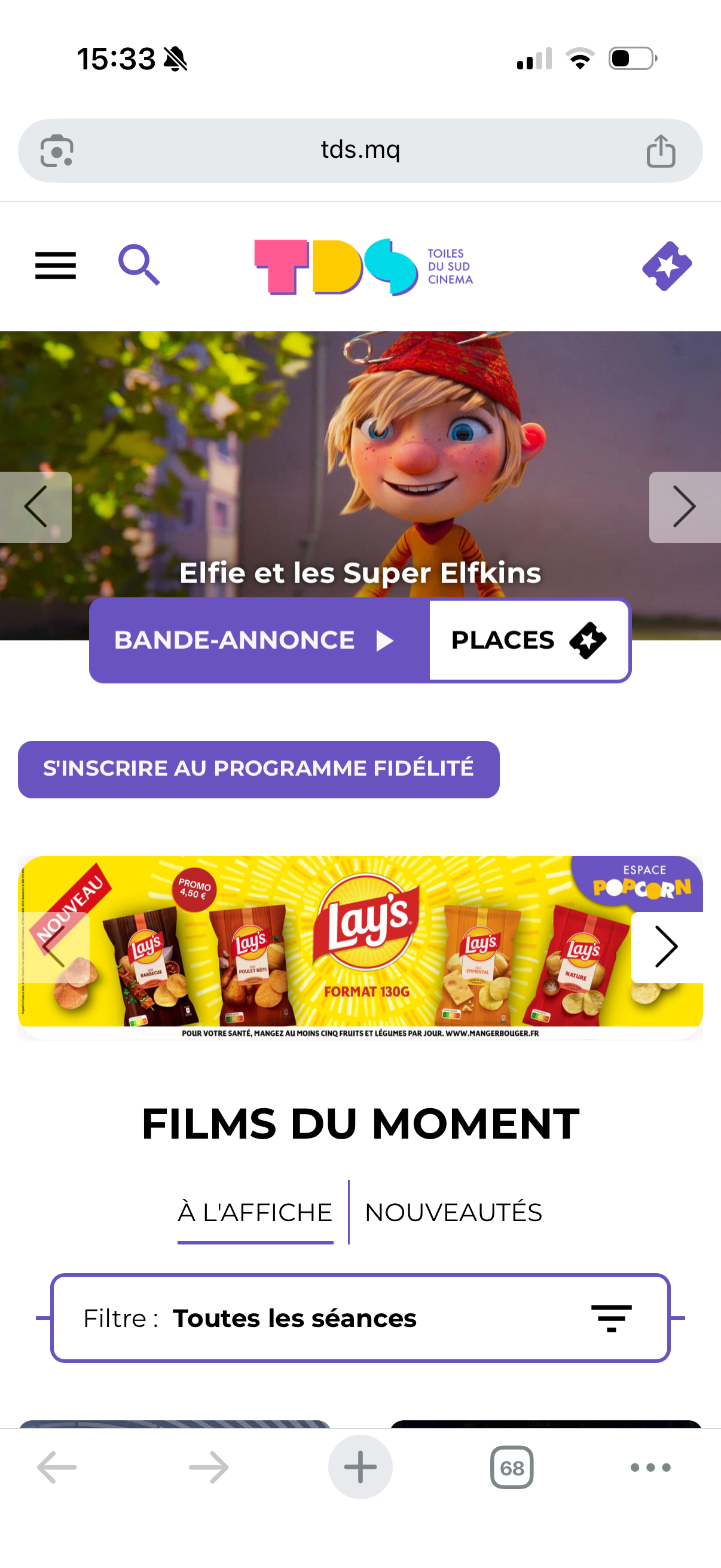Share the page from address bar
The image size is (721, 1568).
[661, 150]
